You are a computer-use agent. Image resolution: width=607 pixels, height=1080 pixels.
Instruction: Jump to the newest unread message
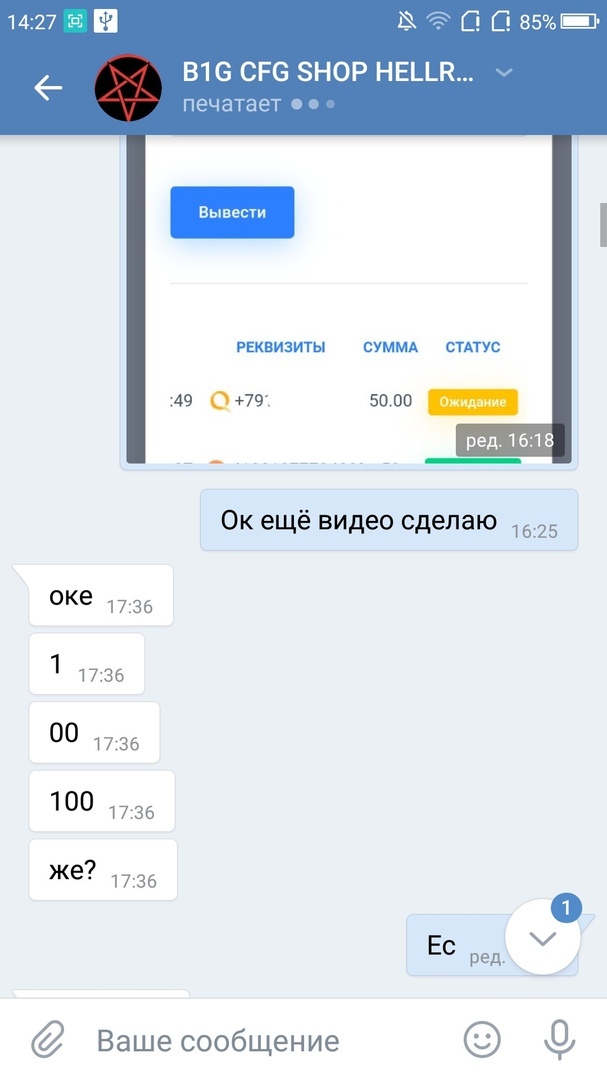(x=543, y=939)
